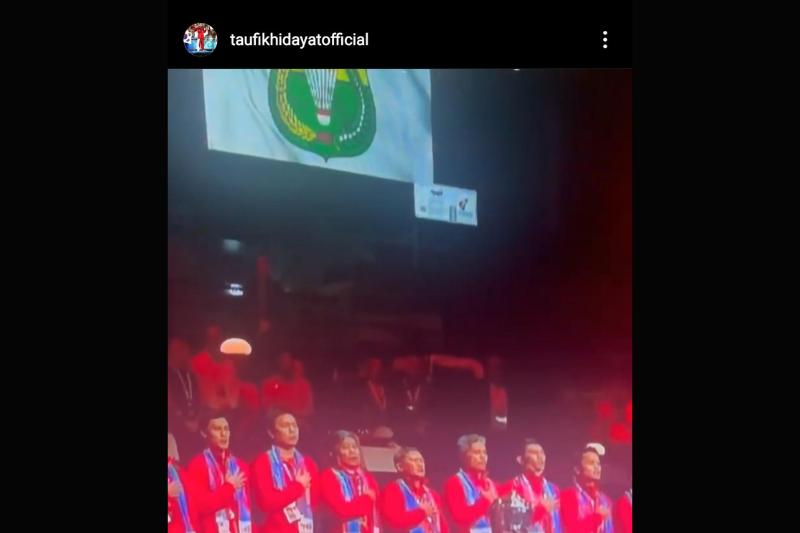This screenshot has height=533, width=800.
Task: Tap the video post to play it
Action: click(x=400, y=300)
